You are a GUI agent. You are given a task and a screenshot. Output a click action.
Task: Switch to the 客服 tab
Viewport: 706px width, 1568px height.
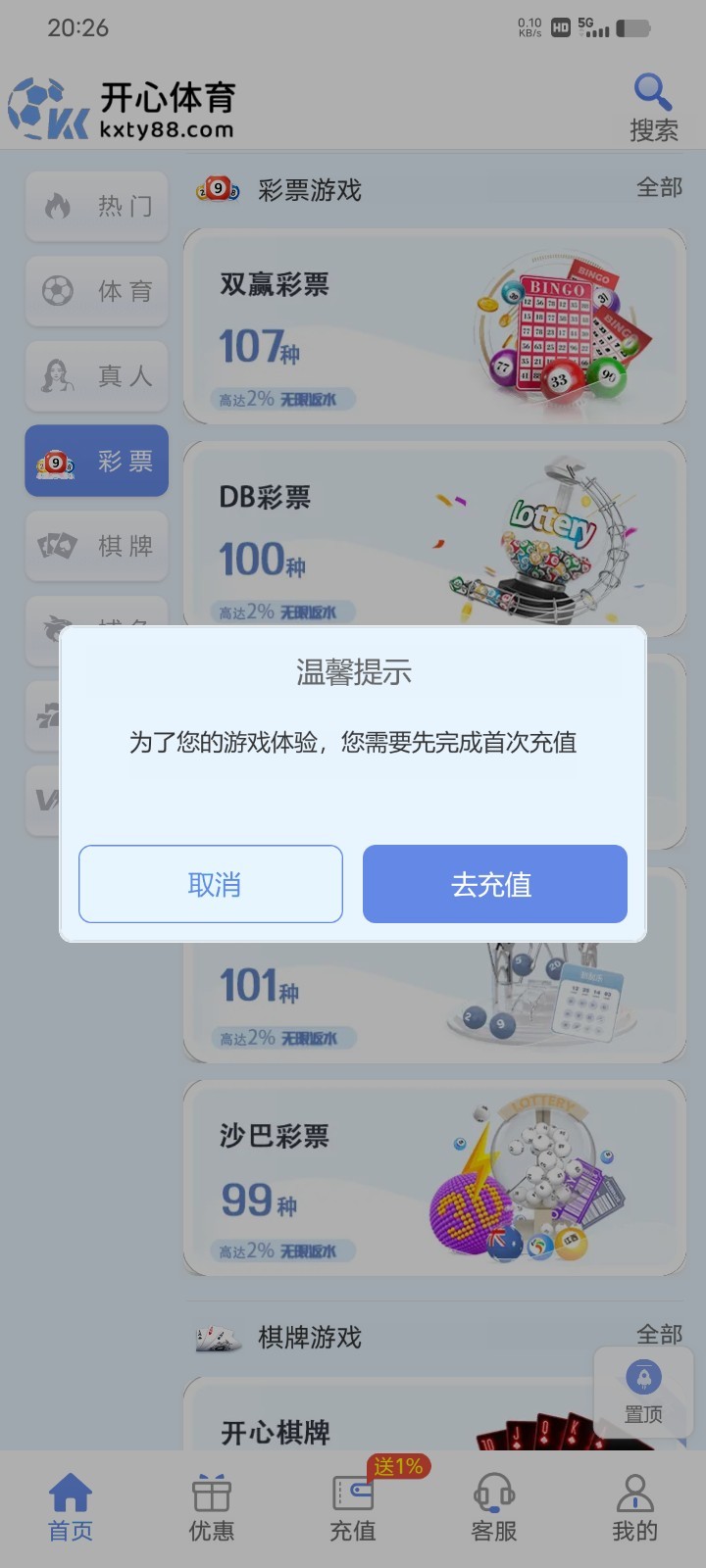pyautogui.click(x=494, y=1507)
